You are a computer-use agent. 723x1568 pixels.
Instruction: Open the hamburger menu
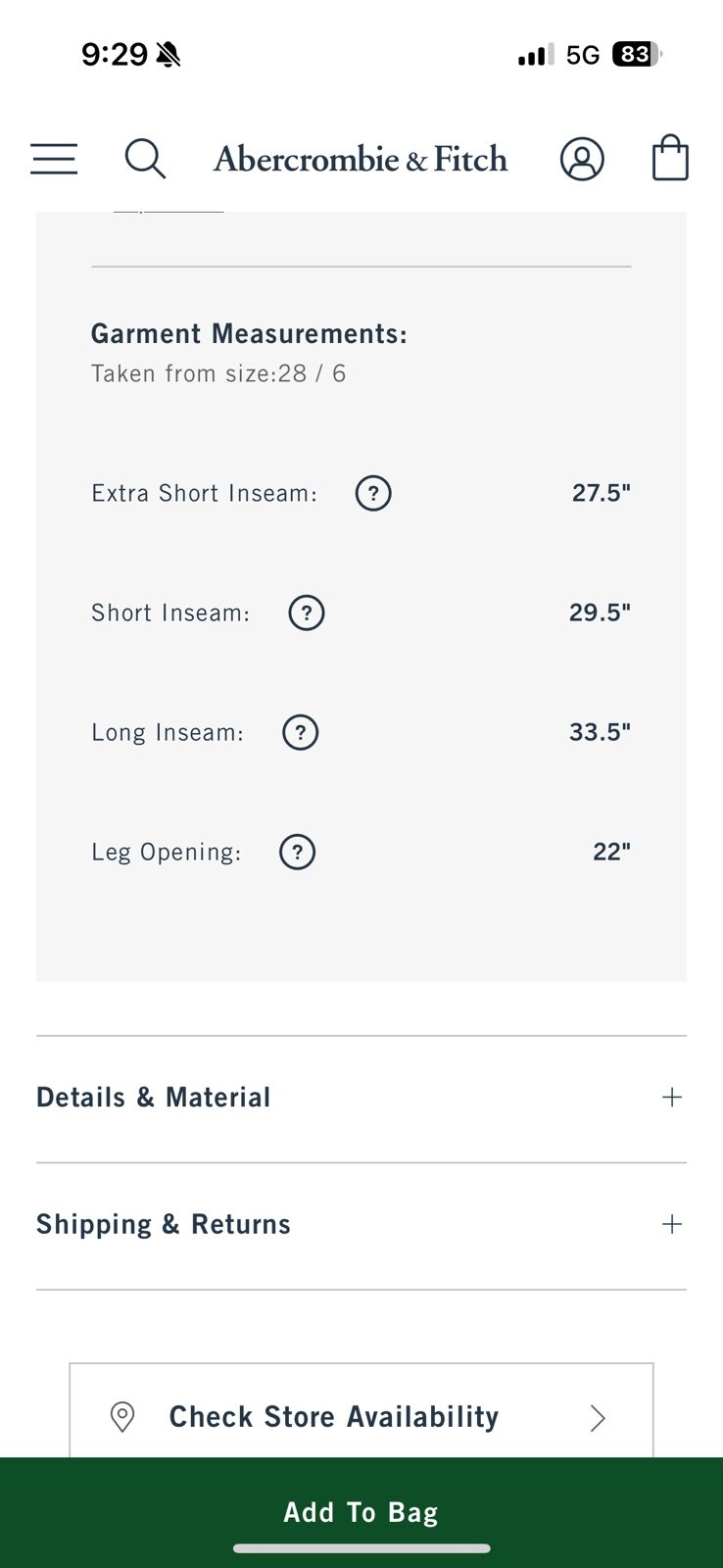coord(54,159)
